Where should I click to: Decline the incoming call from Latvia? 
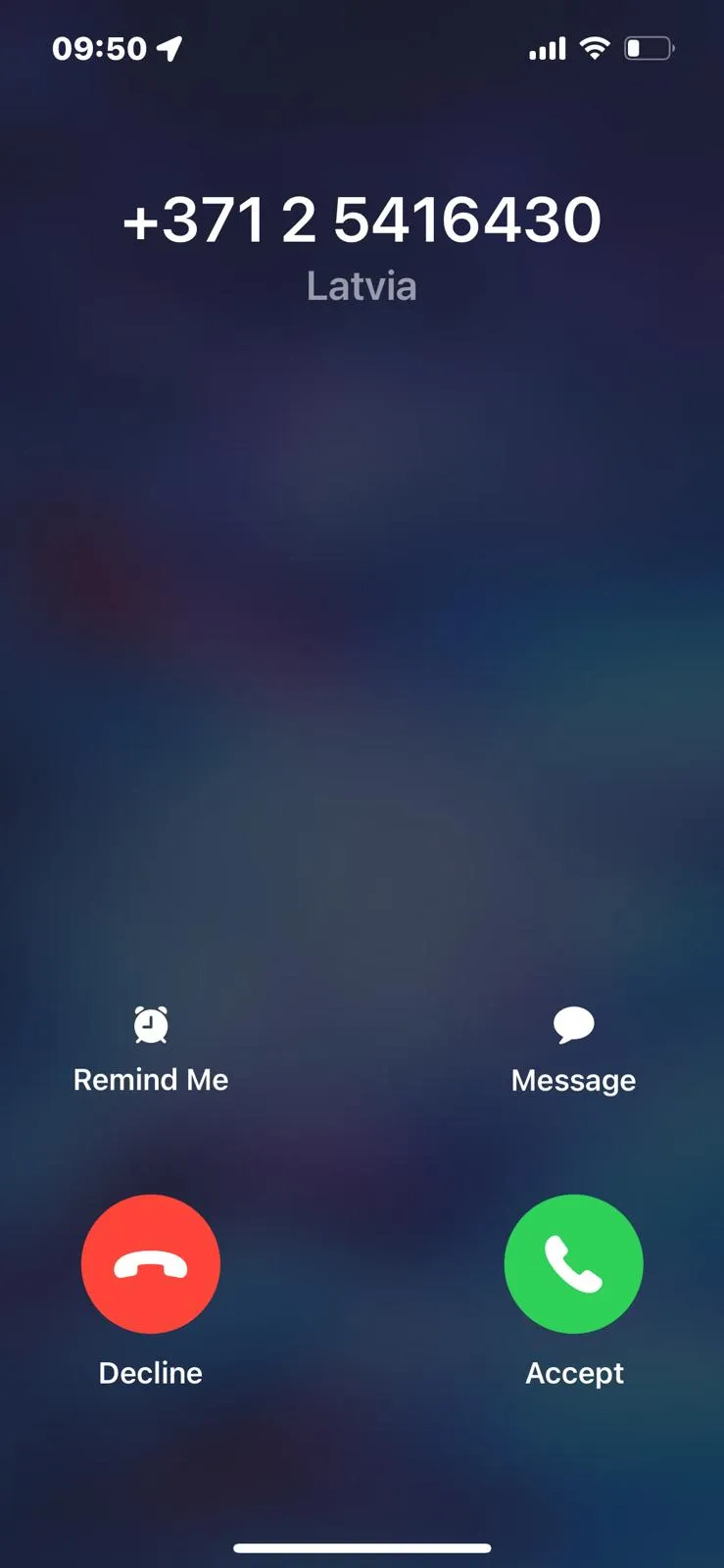tap(151, 1263)
